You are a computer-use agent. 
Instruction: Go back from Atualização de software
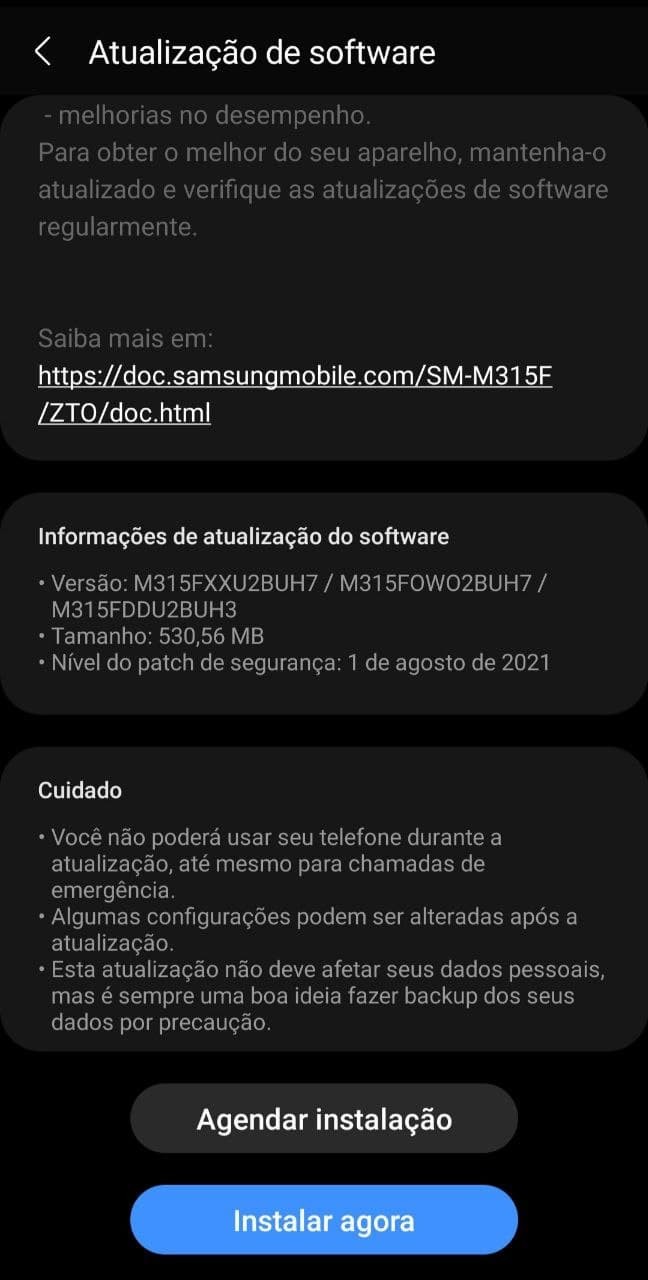[x=43, y=52]
